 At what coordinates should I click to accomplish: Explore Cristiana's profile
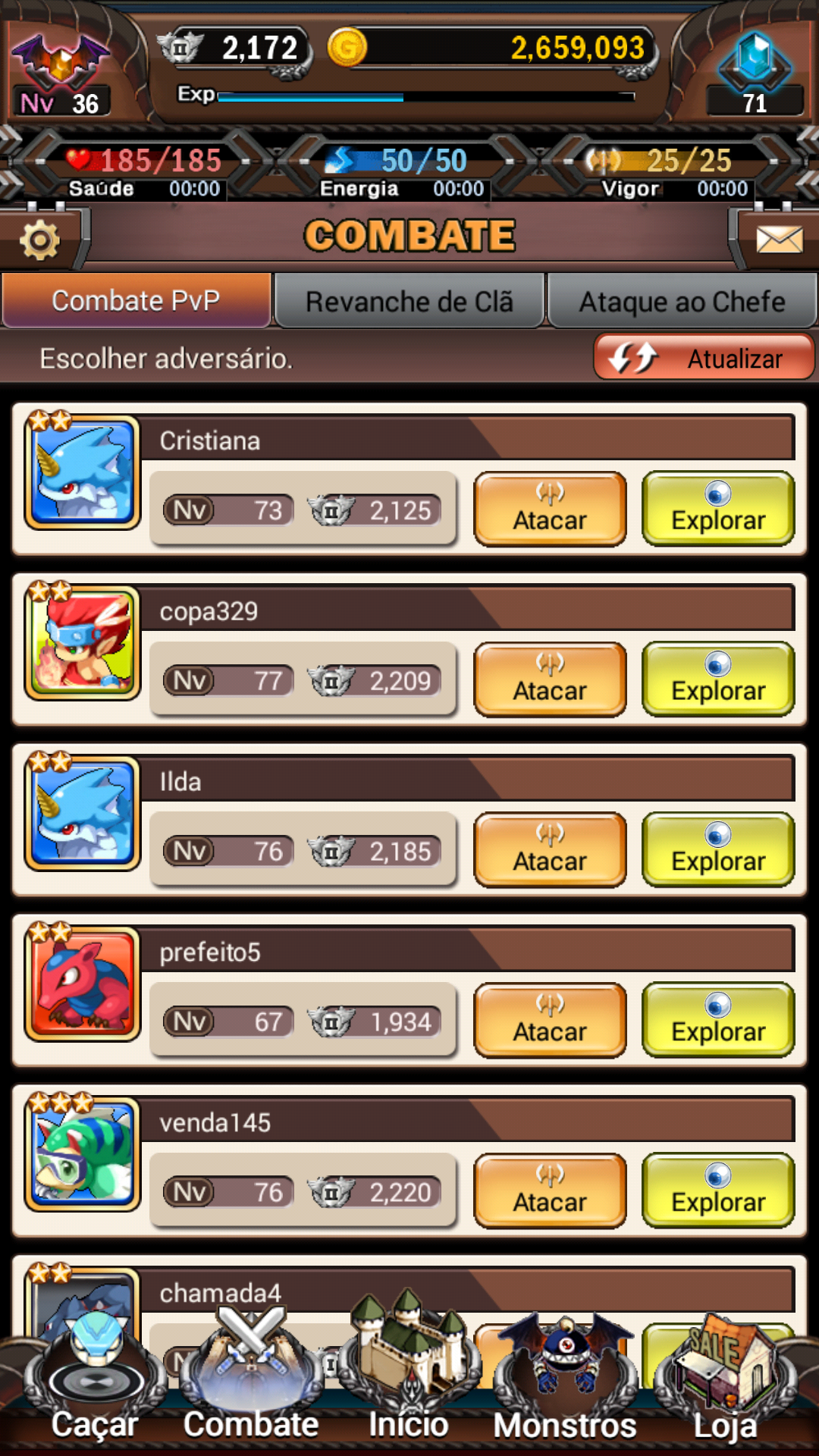click(x=718, y=509)
